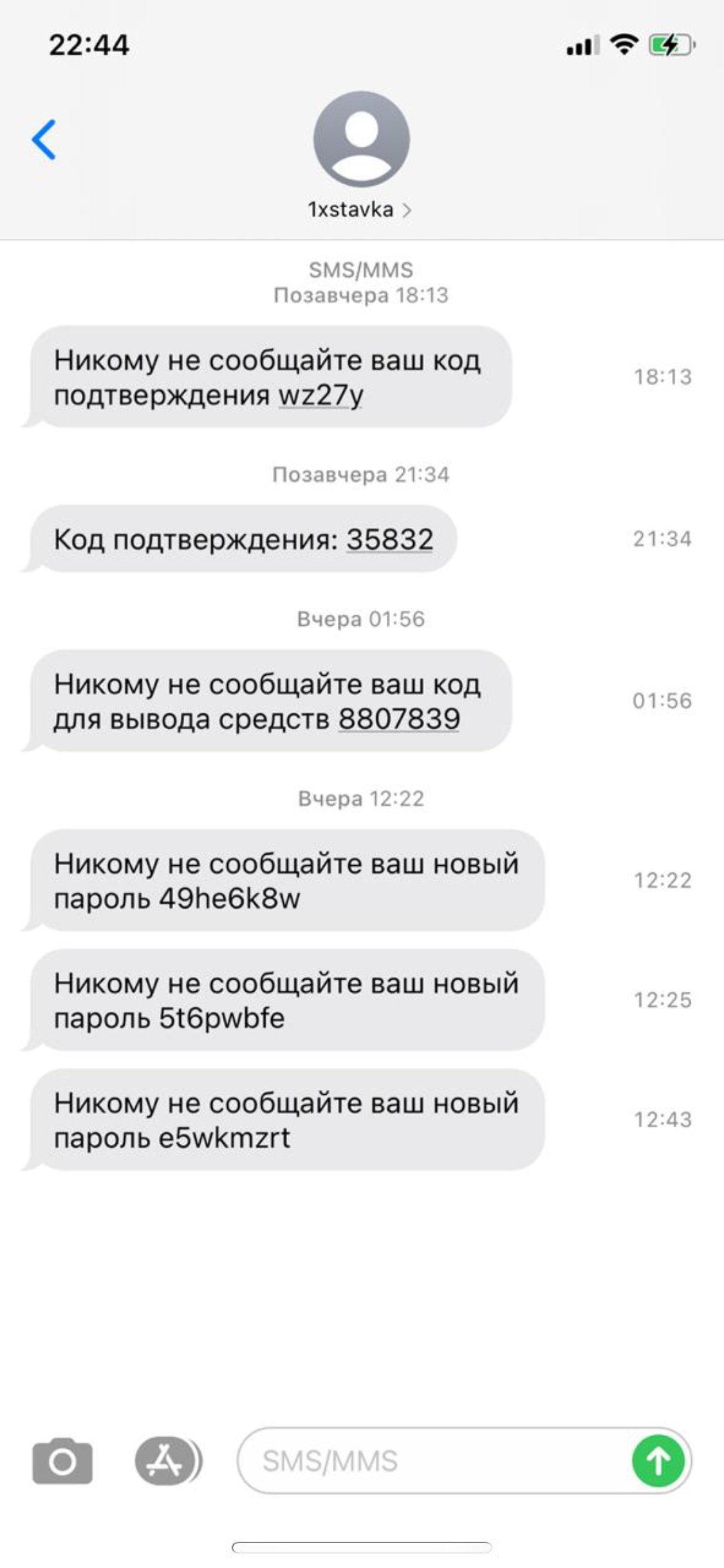Screen dimensions: 724x1568
Task: Open the camera to attach a photo
Action: coord(62,1461)
